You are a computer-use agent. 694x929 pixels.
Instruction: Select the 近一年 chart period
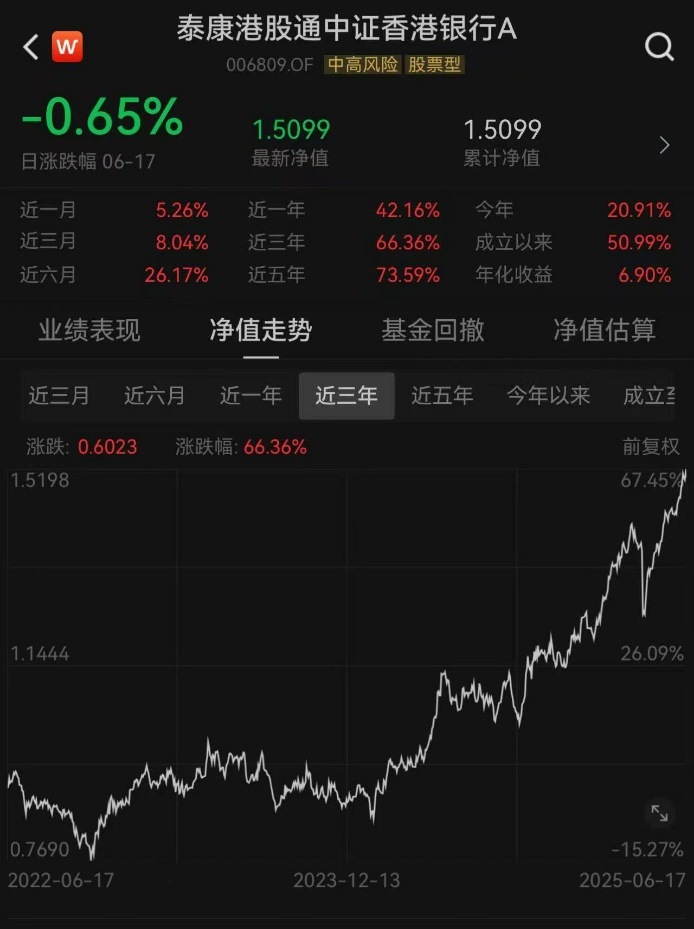pyautogui.click(x=251, y=396)
